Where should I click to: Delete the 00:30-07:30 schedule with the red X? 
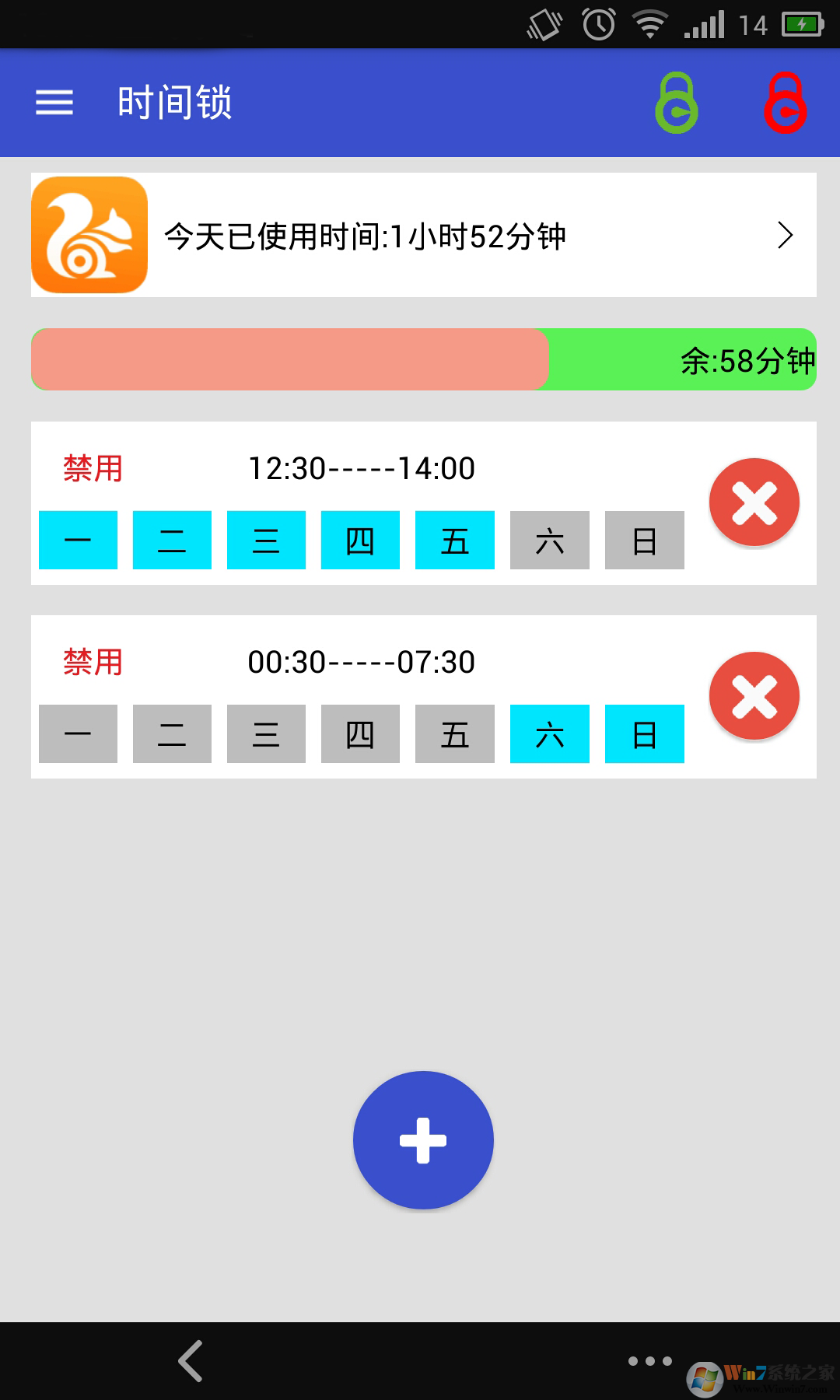pyautogui.click(x=753, y=695)
